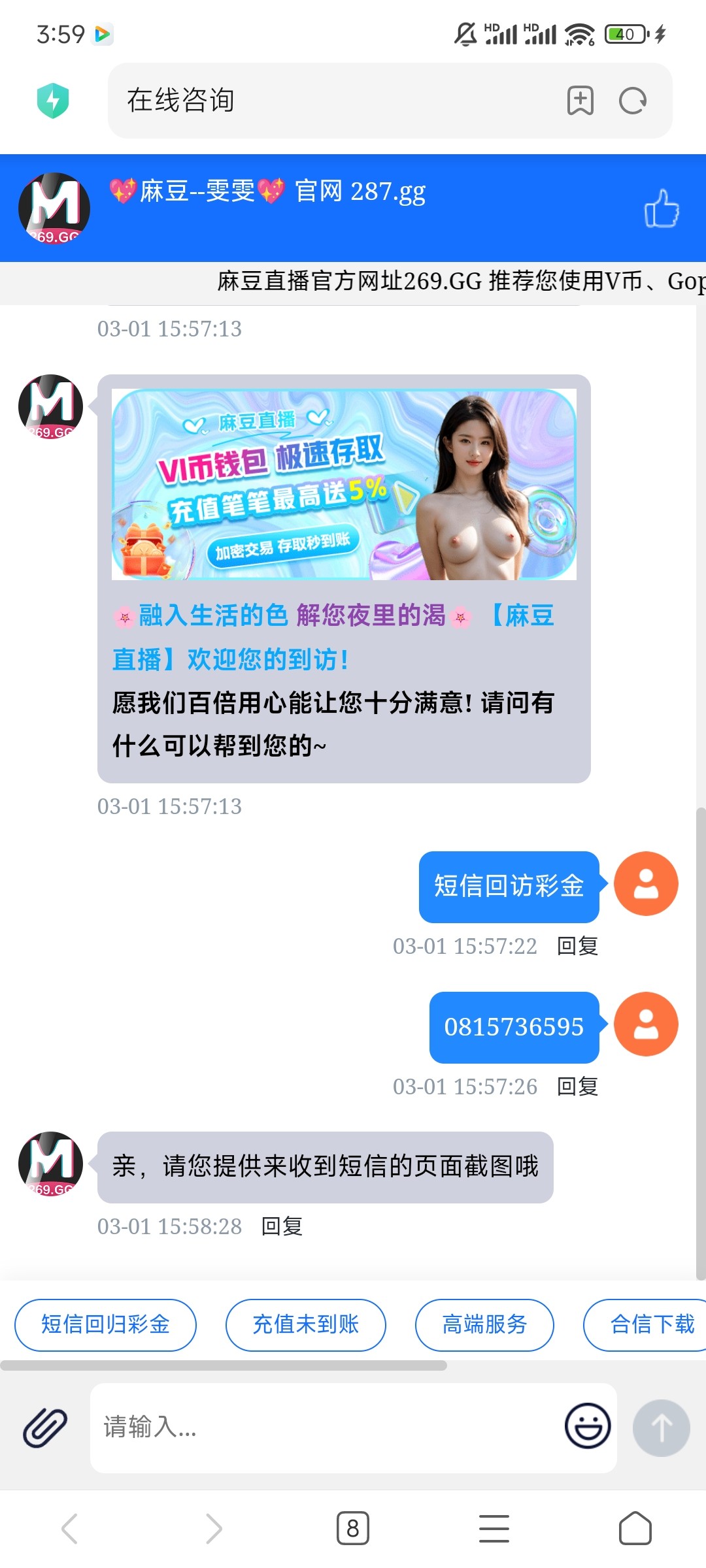Open the browser security shield icon
This screenshot has height=1568, width=706.
(53, 101)
